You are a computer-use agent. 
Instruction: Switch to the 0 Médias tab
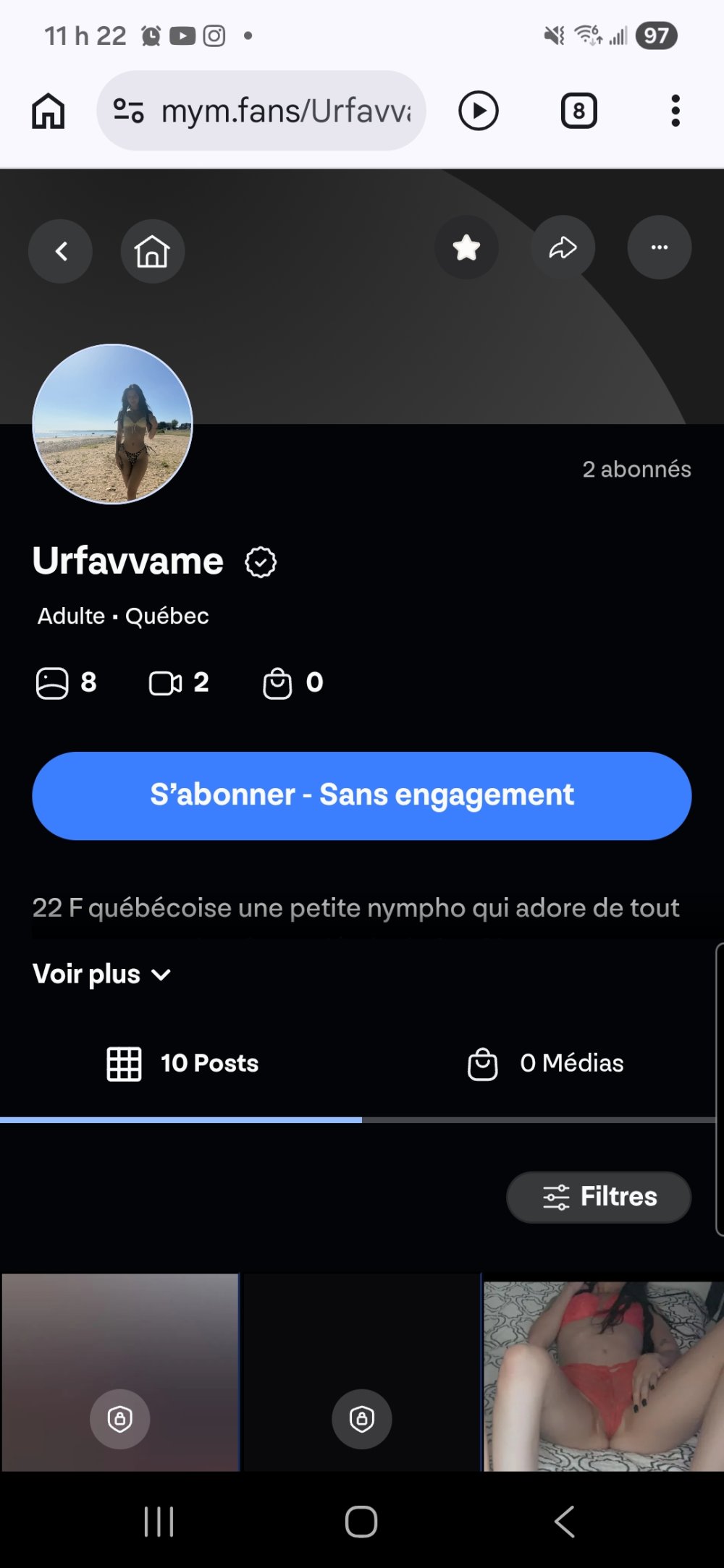click(546, 1063)
